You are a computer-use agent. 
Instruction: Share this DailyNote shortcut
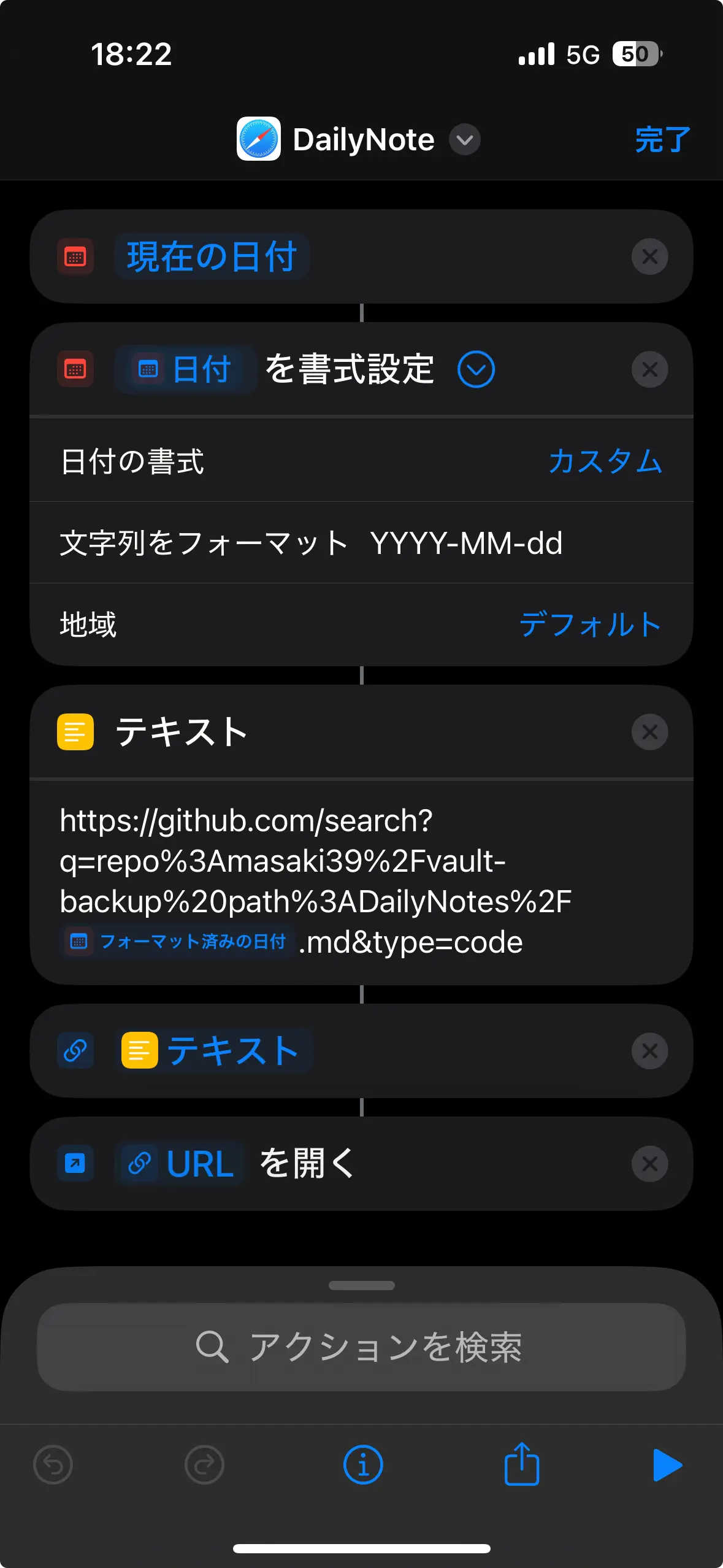click(x=521, y=1465)
